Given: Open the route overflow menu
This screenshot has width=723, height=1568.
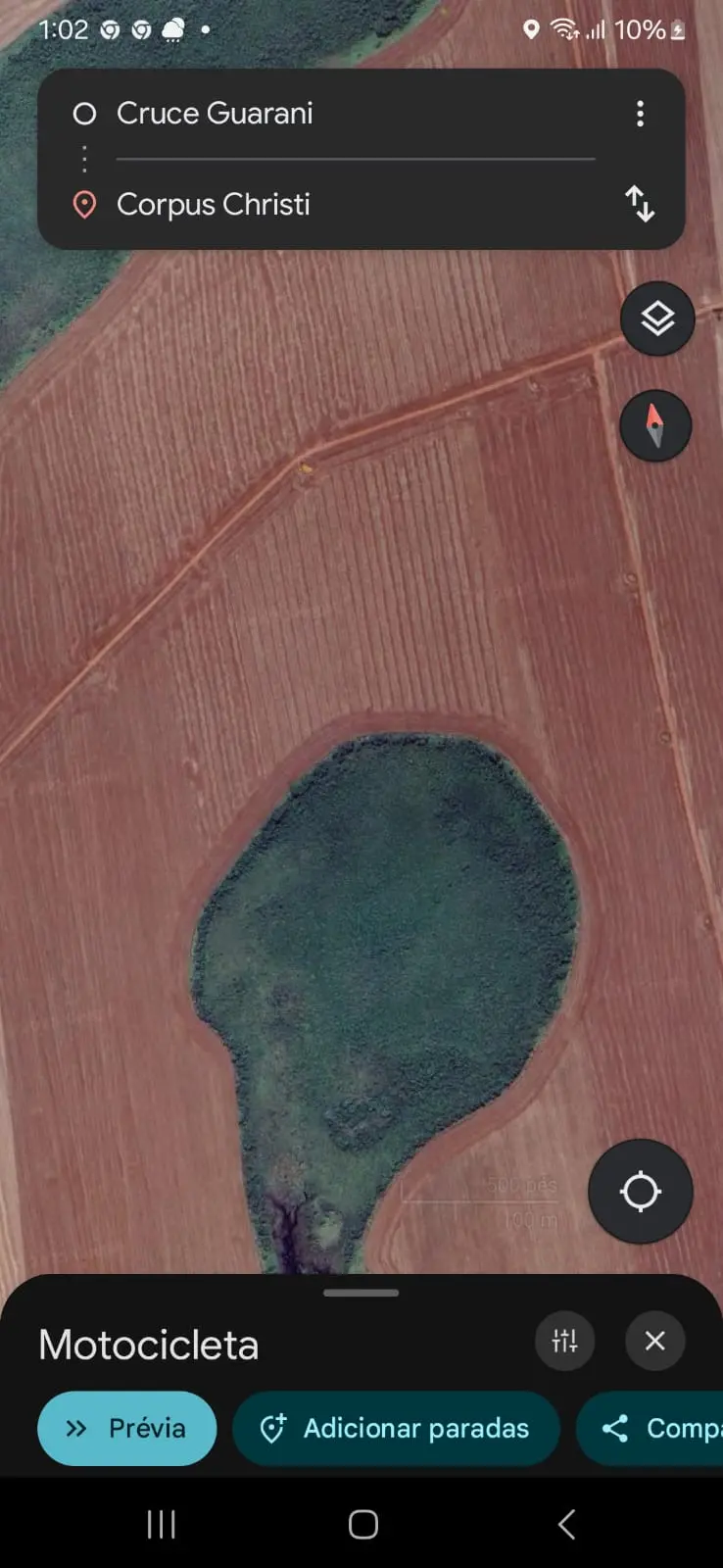Looking at the screenshot, I should tap(640, 114).
